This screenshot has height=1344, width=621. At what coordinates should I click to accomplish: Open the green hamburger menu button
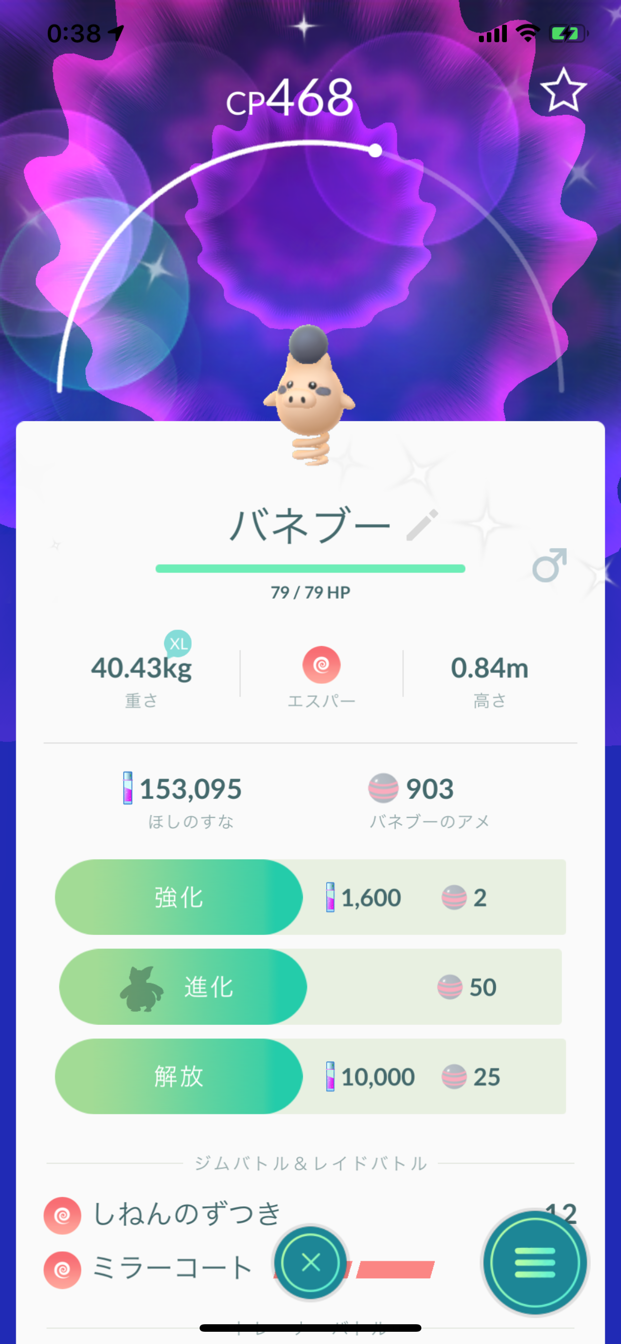(534, 1262)
